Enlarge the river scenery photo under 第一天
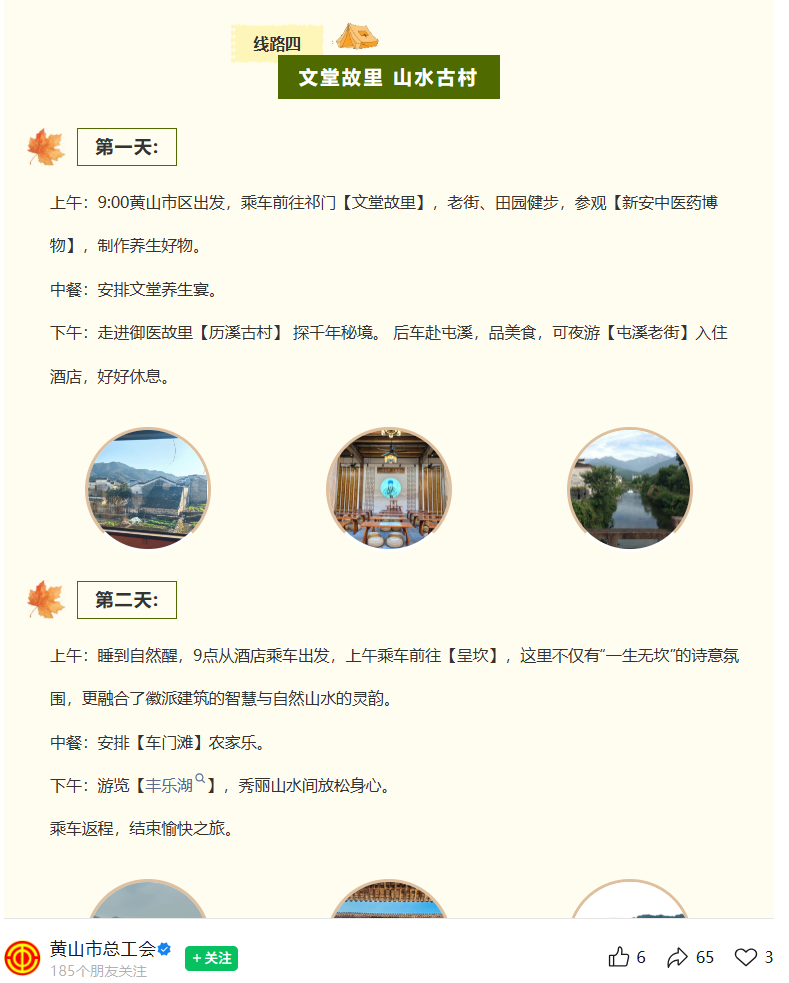This screenshot has height=983, width=789. 629,489
